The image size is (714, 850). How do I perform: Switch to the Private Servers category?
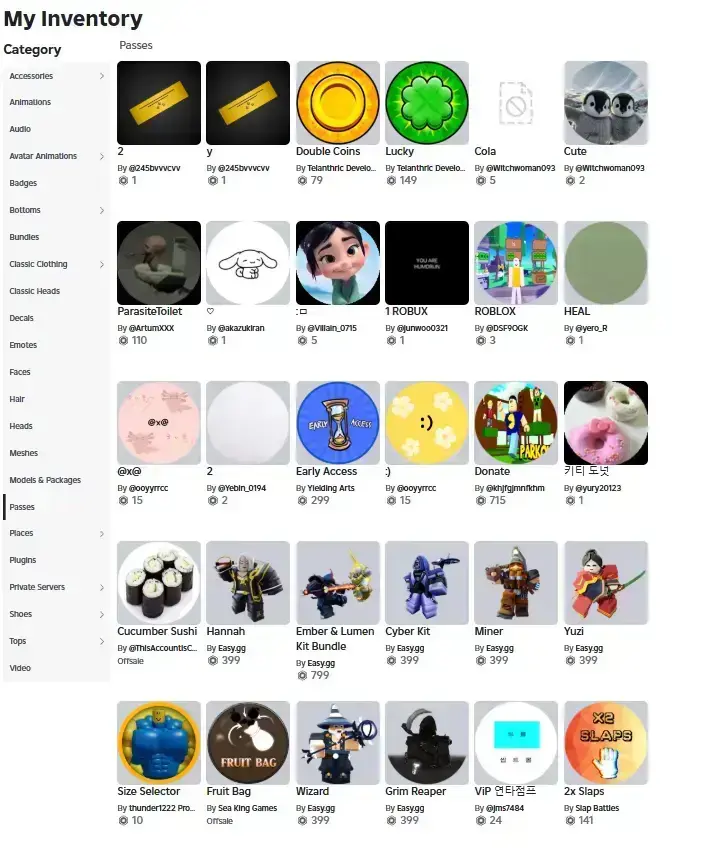[37, 587]
